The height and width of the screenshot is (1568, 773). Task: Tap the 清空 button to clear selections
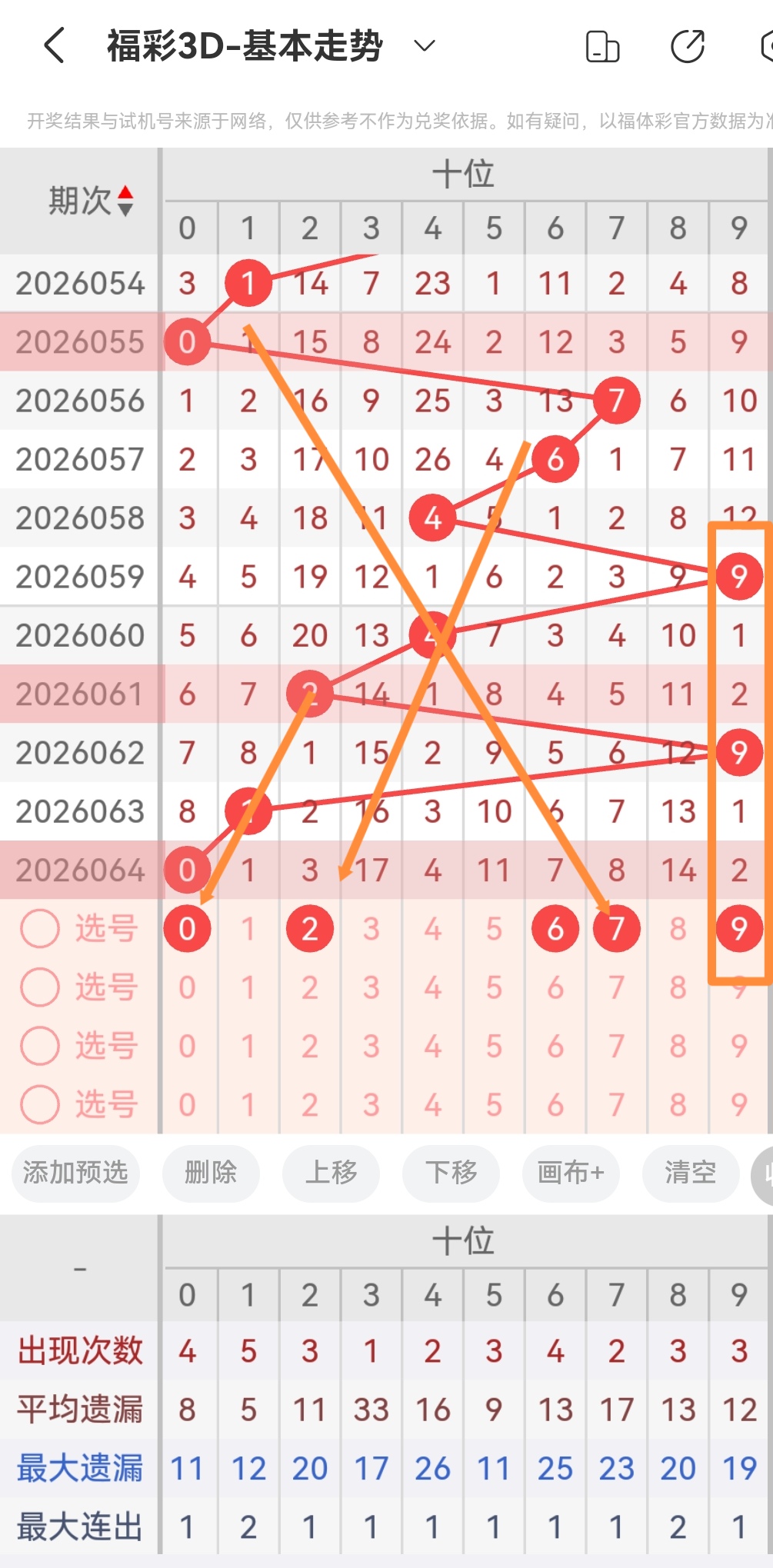690,1173
